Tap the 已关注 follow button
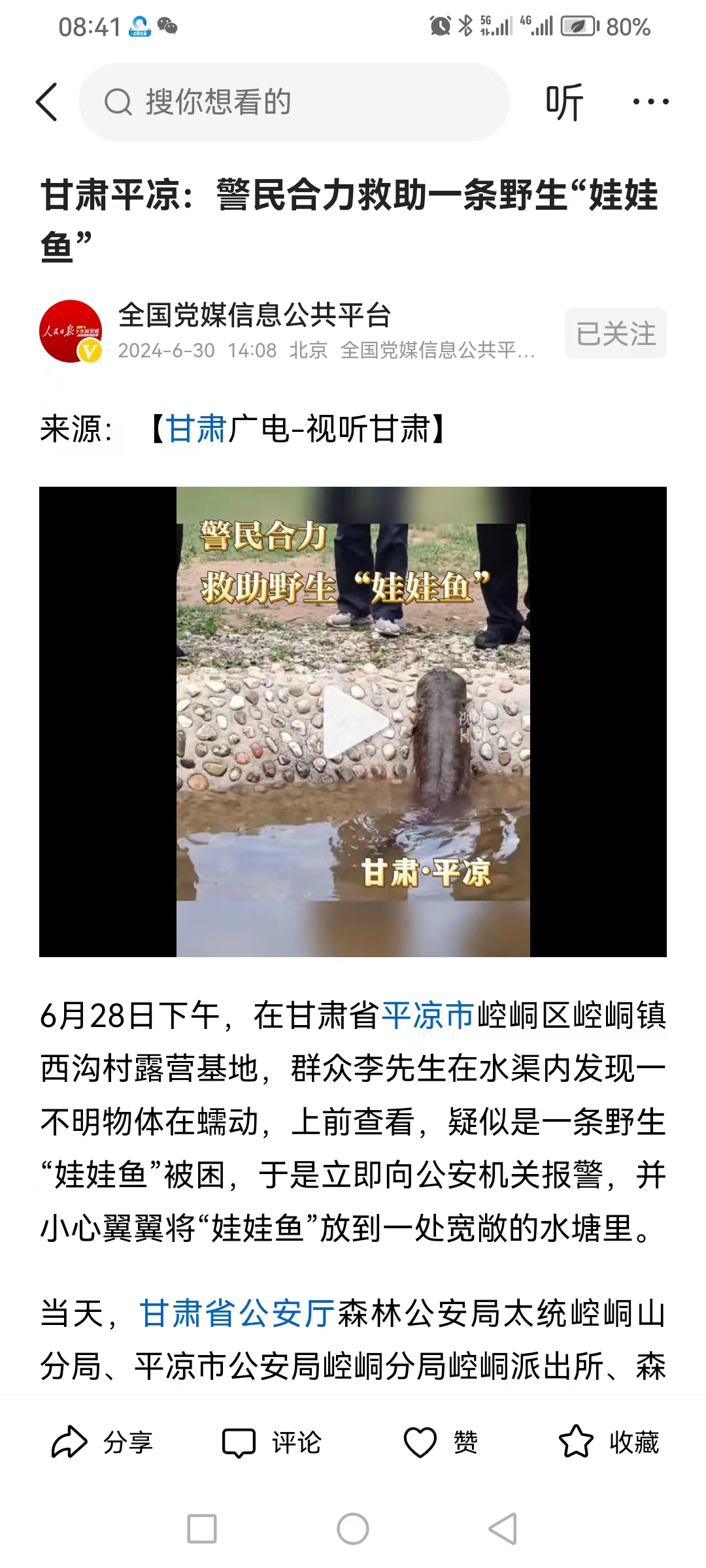The width and height of the screenshot is (706, 1568). point(615,333)
